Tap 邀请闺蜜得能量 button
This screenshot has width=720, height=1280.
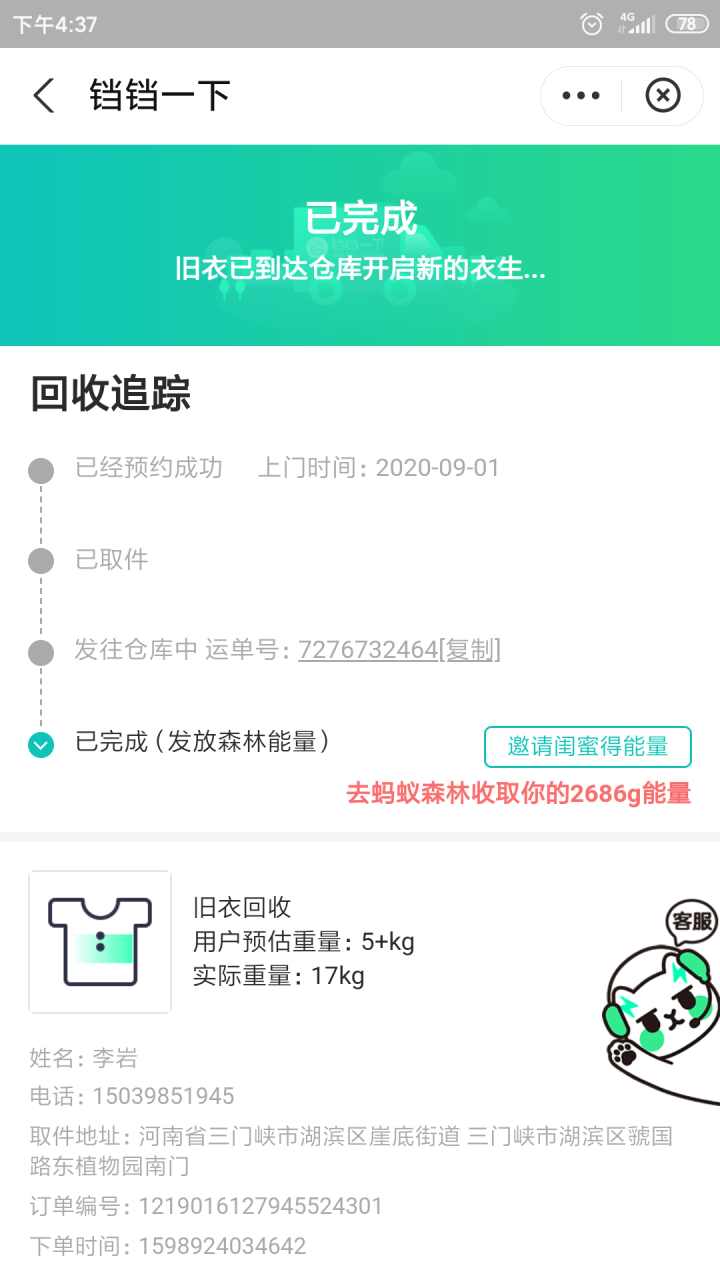coord(587,746)
